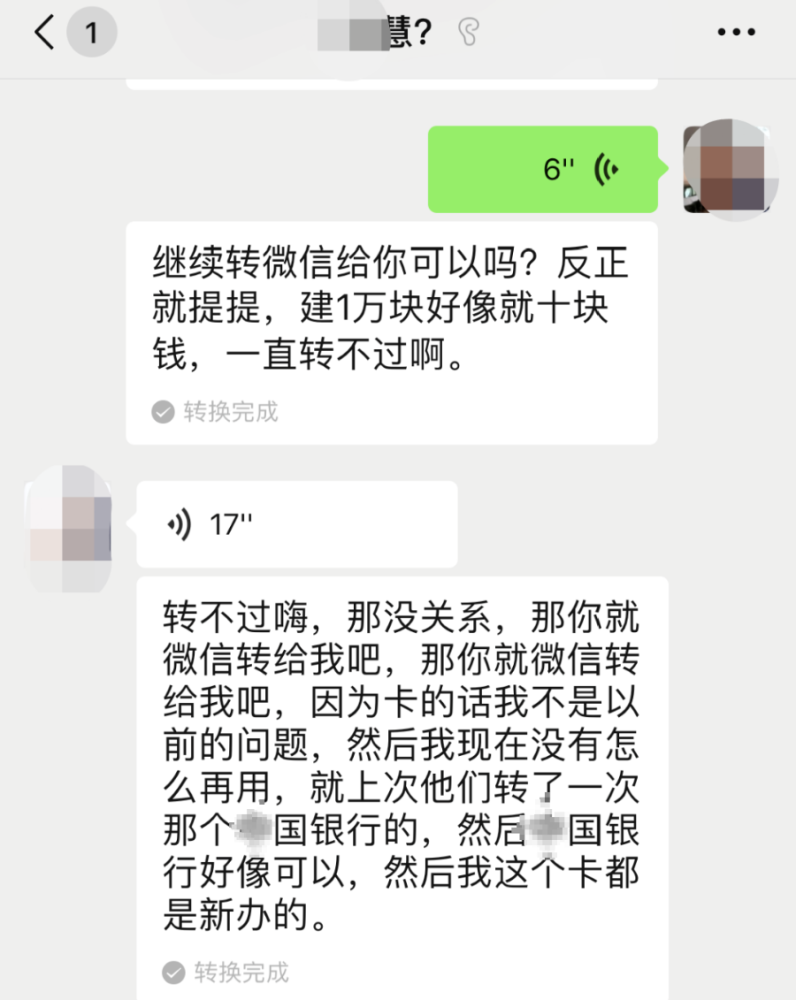Open the three-dot chat options menu
Viewport: 796px width, 1000px height.
coord(736,33)
